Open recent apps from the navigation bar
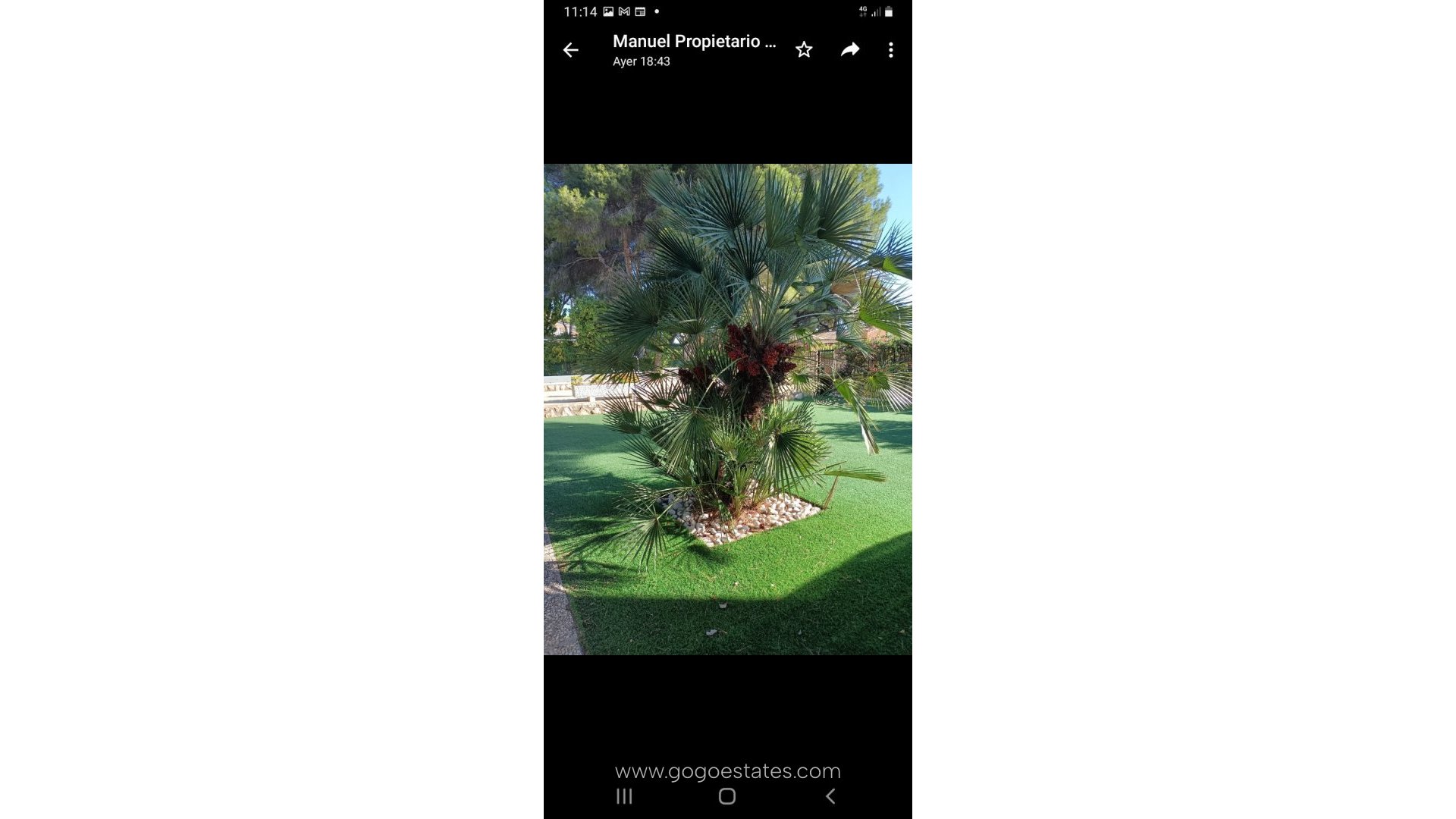Viewport: 1456px width, 819px height. [x=624, y=796]
